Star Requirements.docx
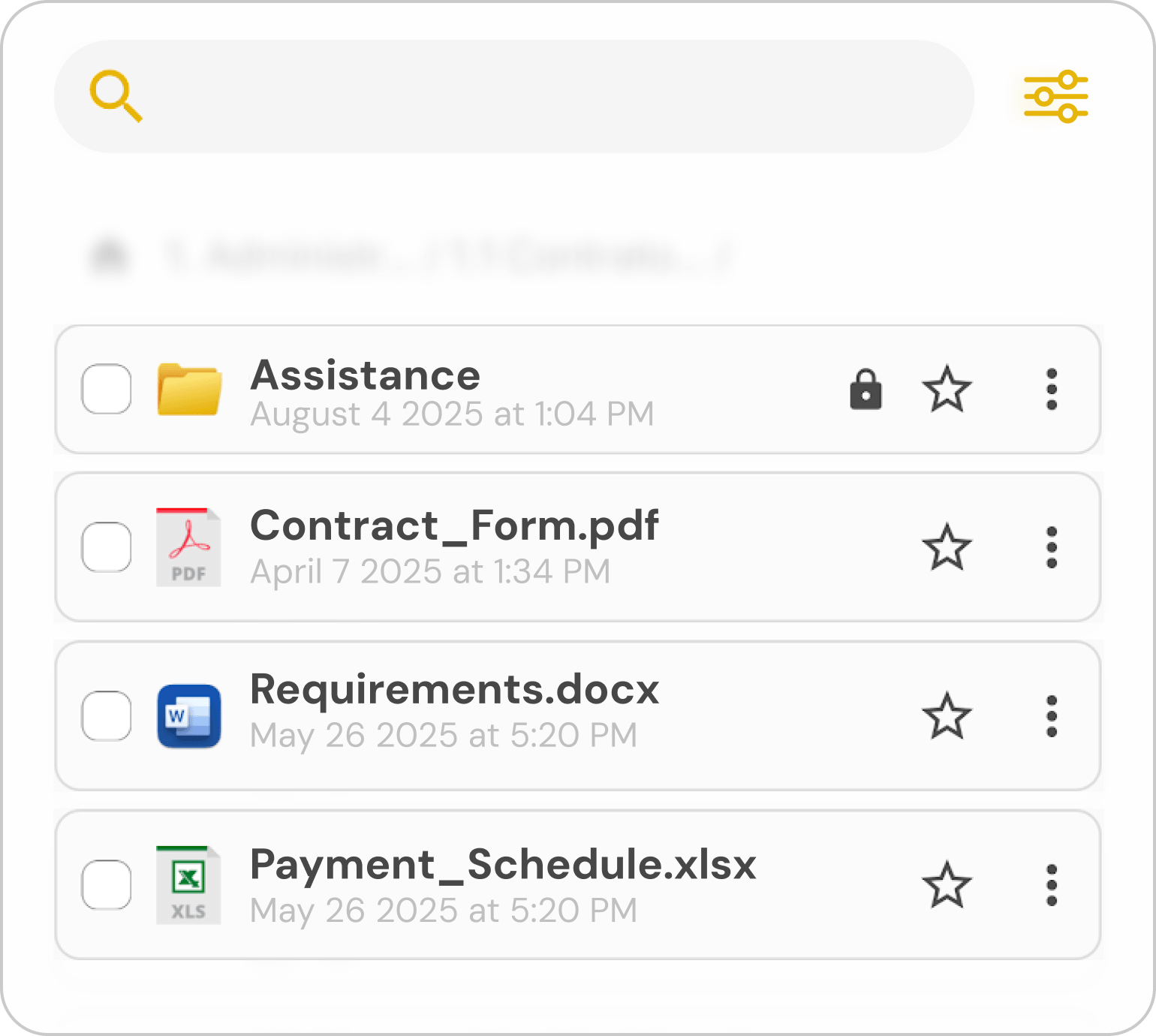 (x=947, y=715)
